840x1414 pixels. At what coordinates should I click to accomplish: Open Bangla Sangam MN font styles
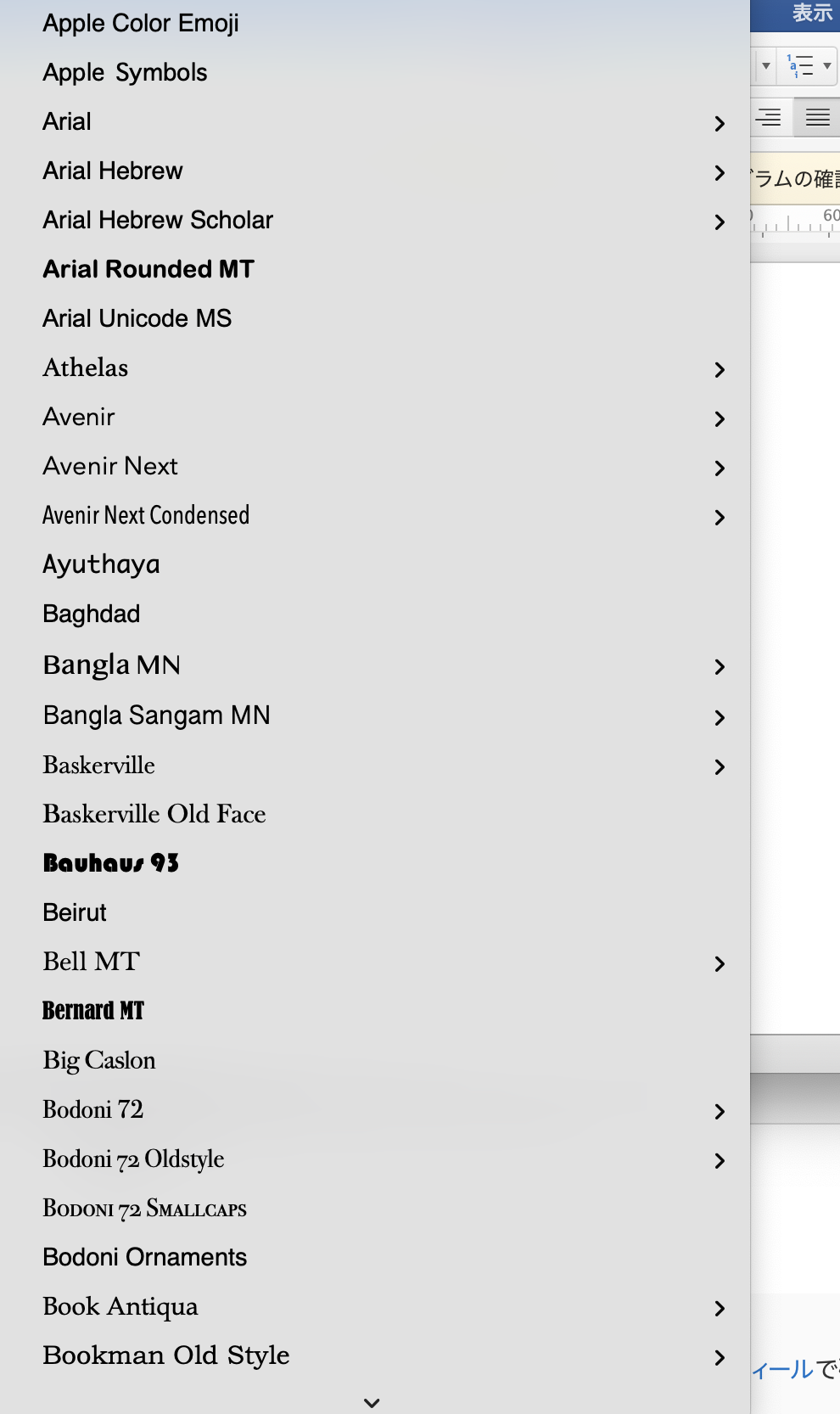[x=719, y=717]
